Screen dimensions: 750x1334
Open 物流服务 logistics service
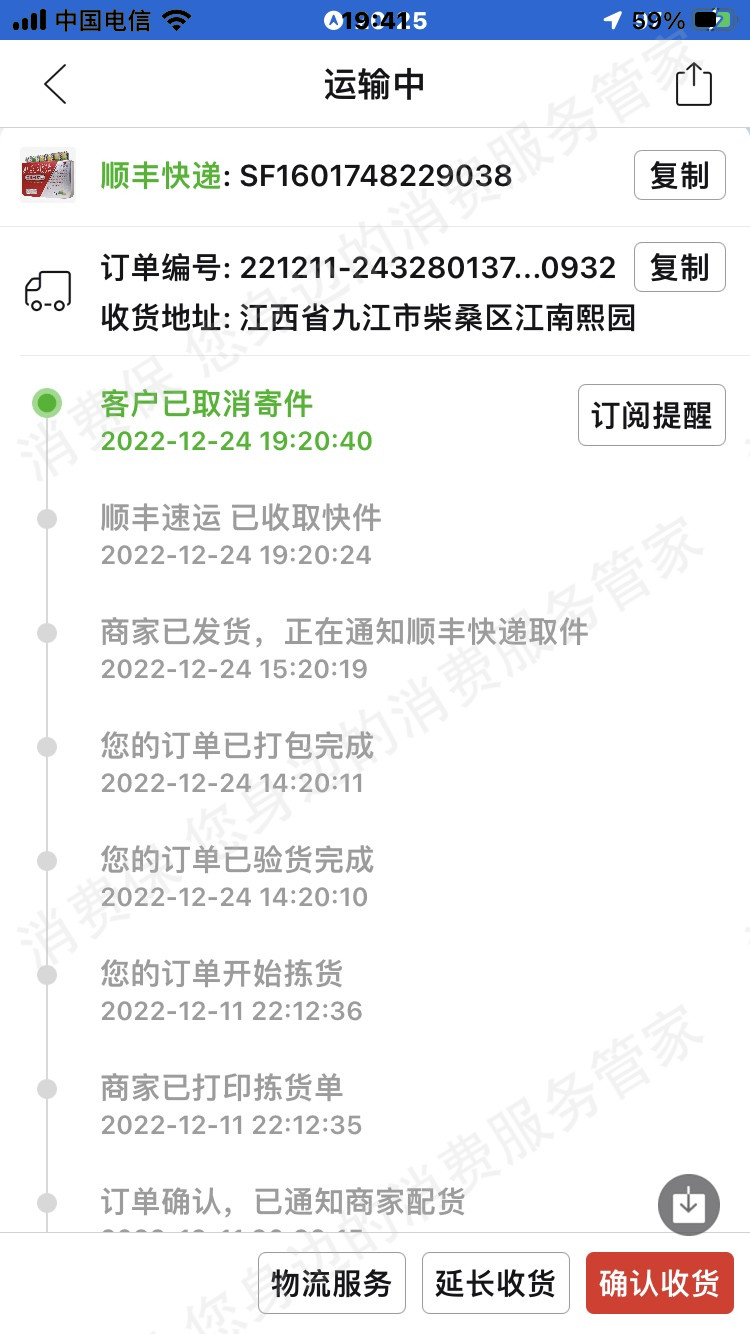331,1283
